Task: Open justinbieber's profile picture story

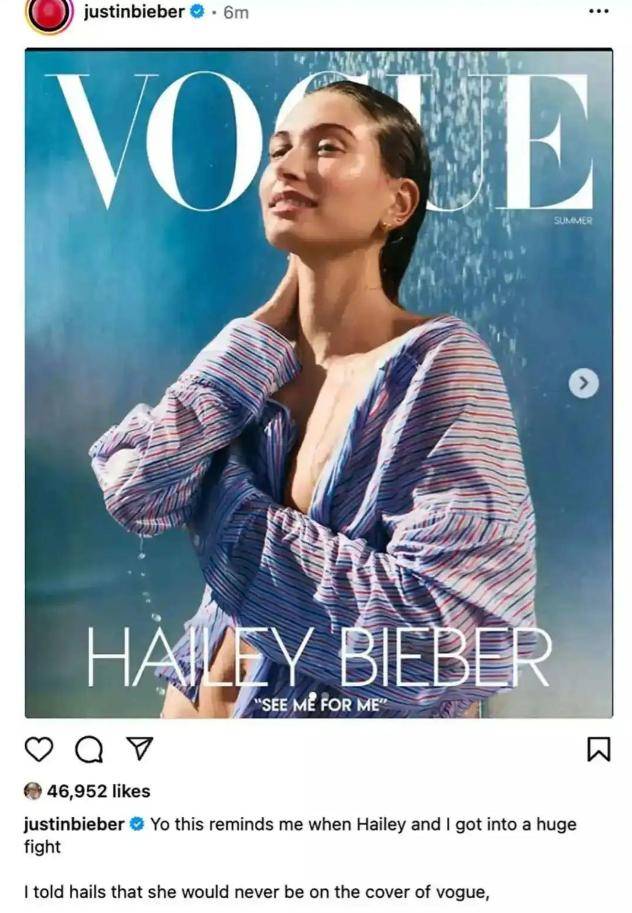Action: (49, 14)
